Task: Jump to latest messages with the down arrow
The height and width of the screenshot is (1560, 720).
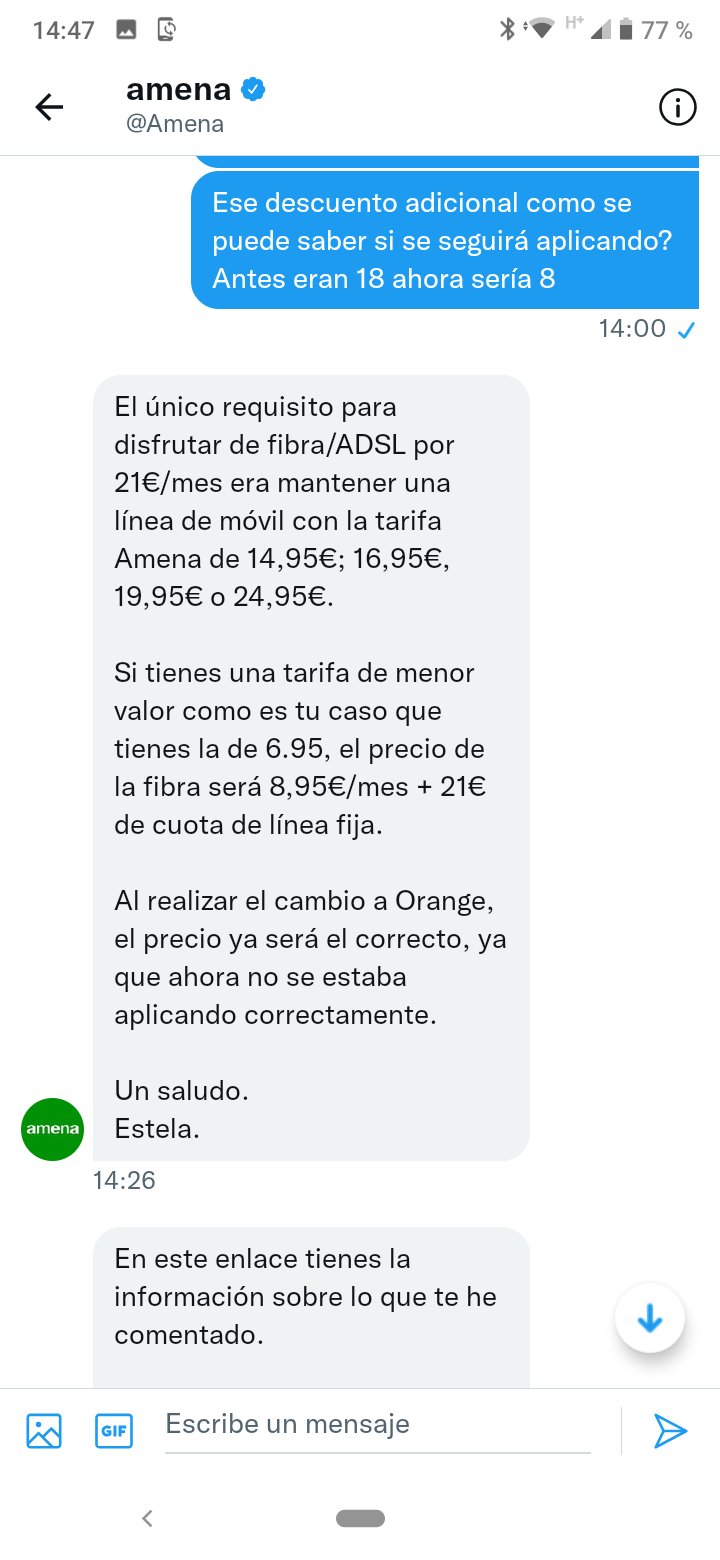Action: [650, 1319]
